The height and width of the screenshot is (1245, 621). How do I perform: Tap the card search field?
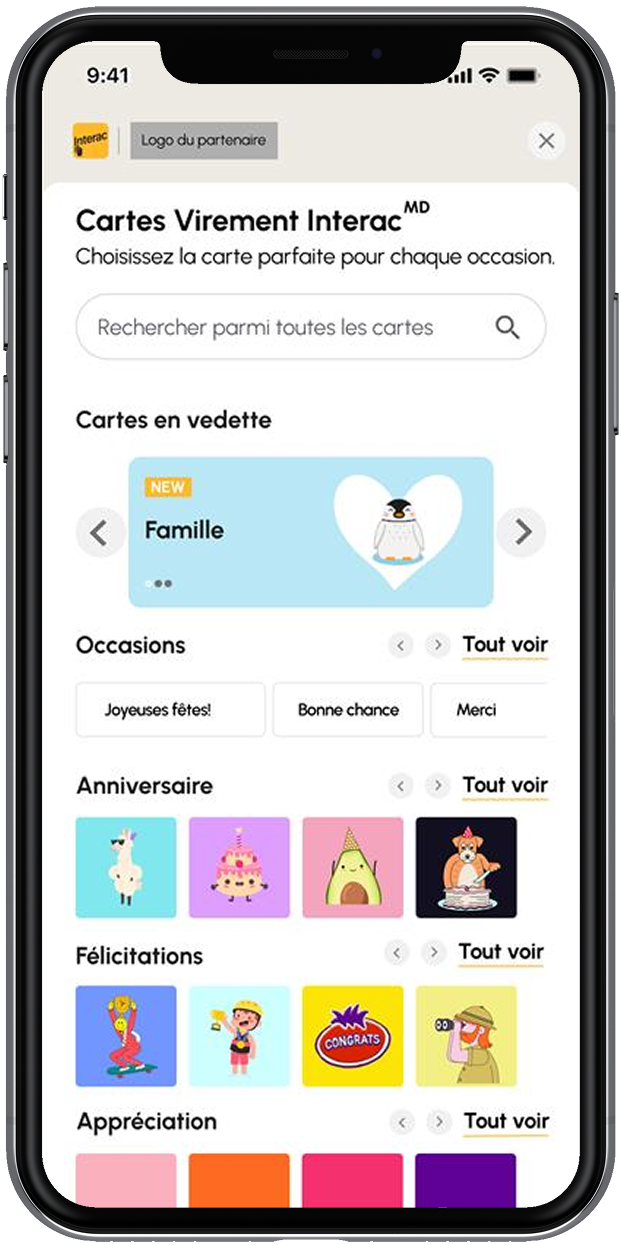pyautogui.click(x=290, y=327)
